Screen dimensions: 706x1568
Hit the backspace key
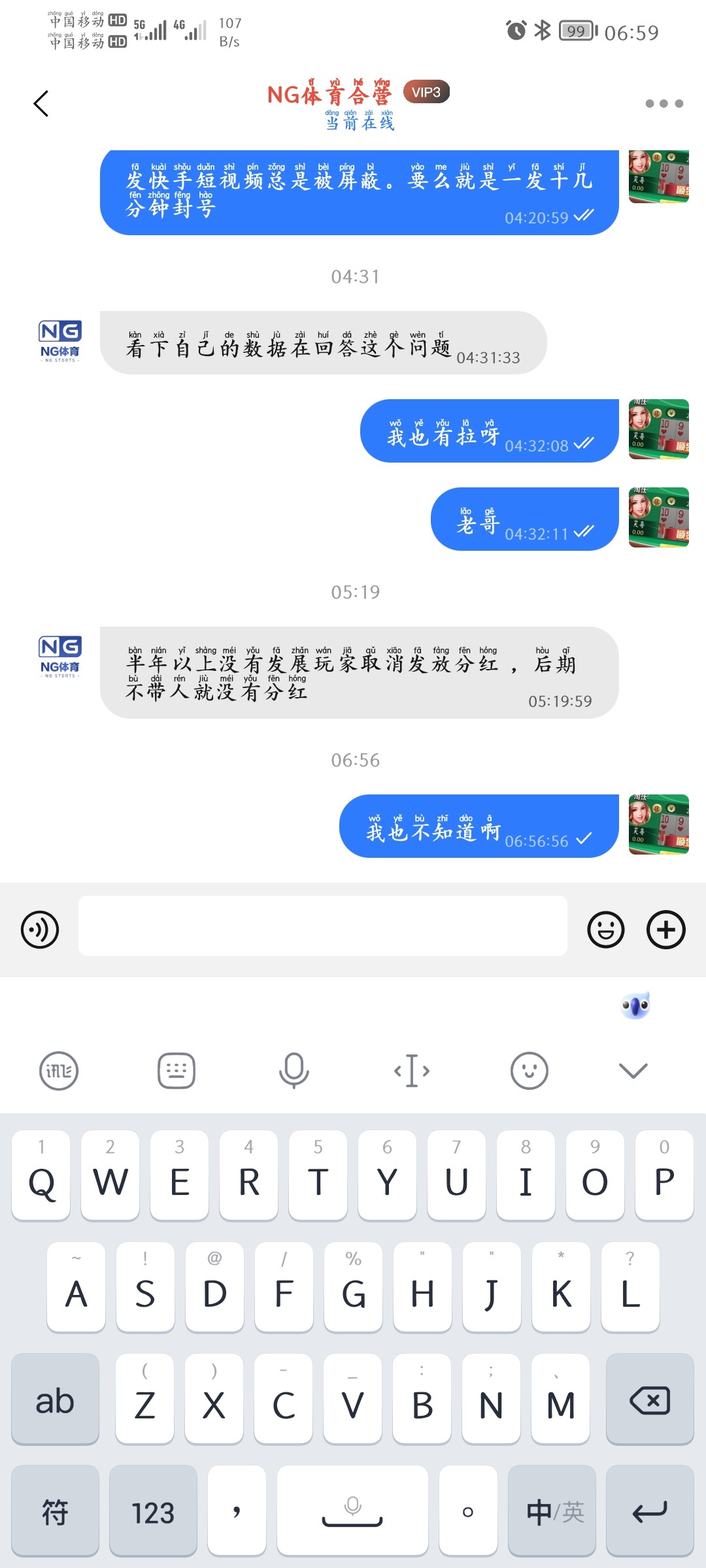649,1399
